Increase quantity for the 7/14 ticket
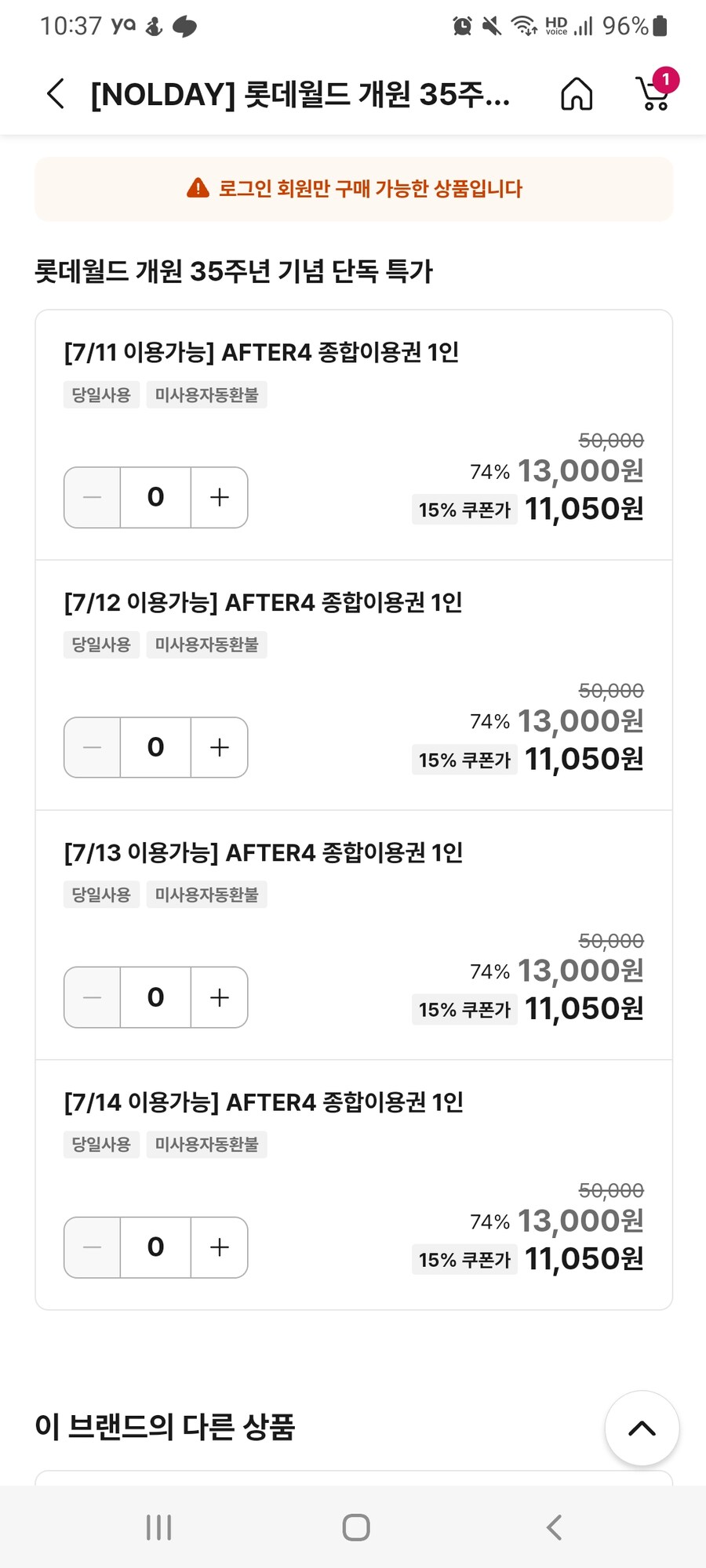 pyautogui.click(x=219, y=1247)
